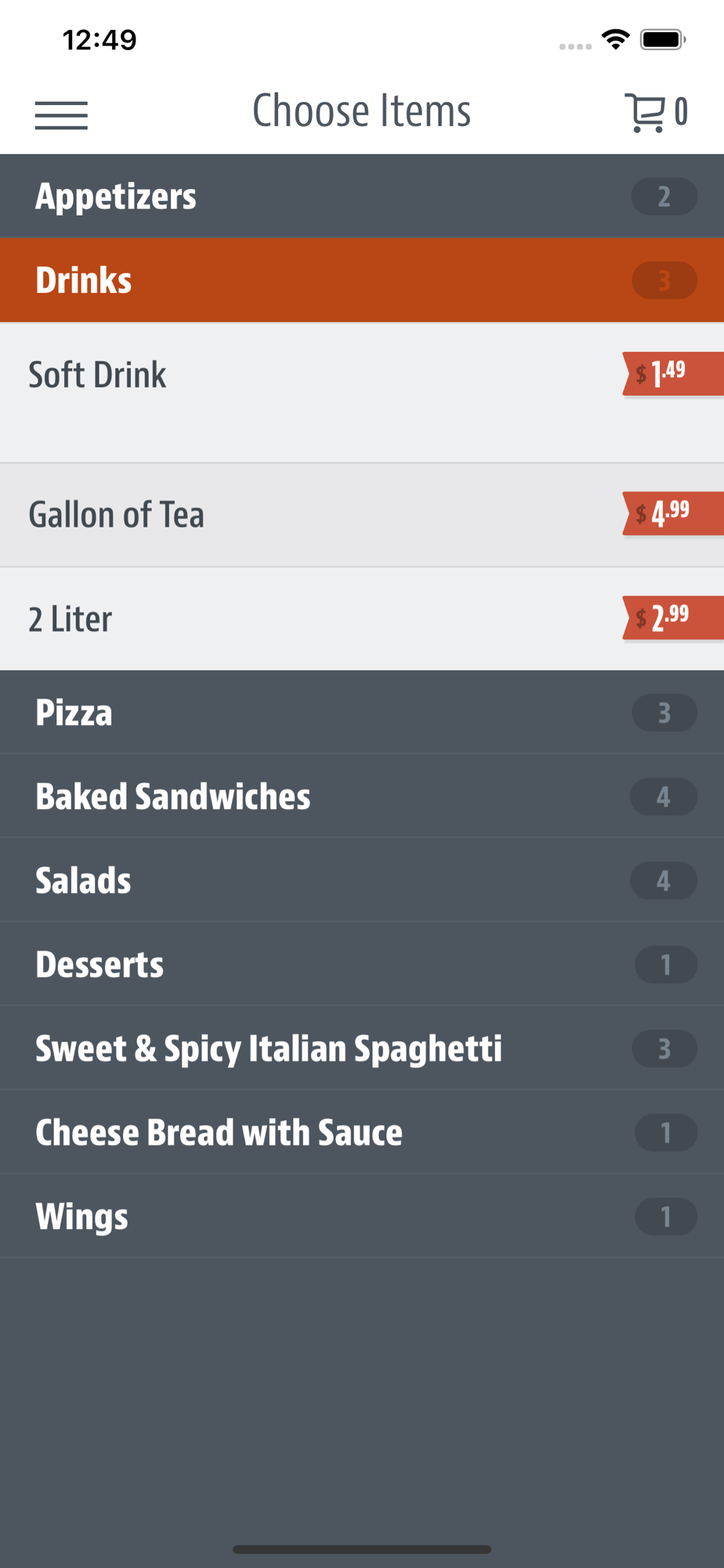Show the Salads category
The height and width of the screenshot is (1568, 724).
[x=362, y=880]
